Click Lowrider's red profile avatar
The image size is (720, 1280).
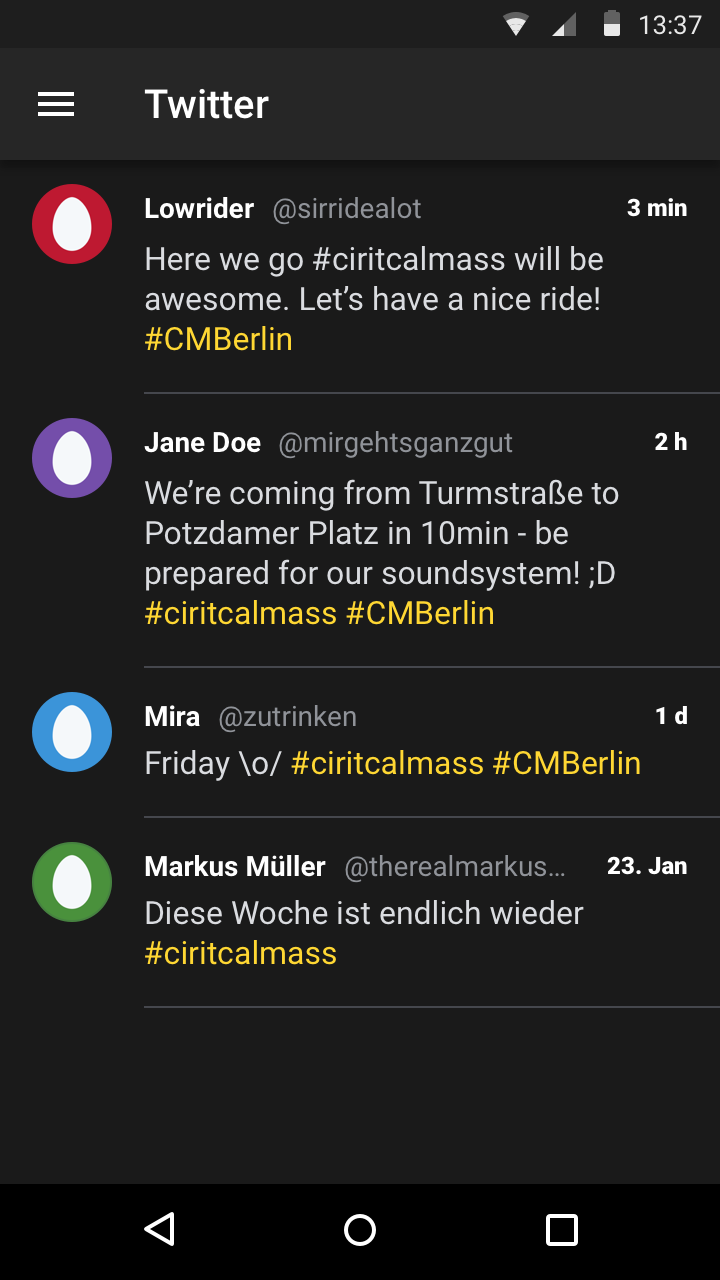coord(71,223)
